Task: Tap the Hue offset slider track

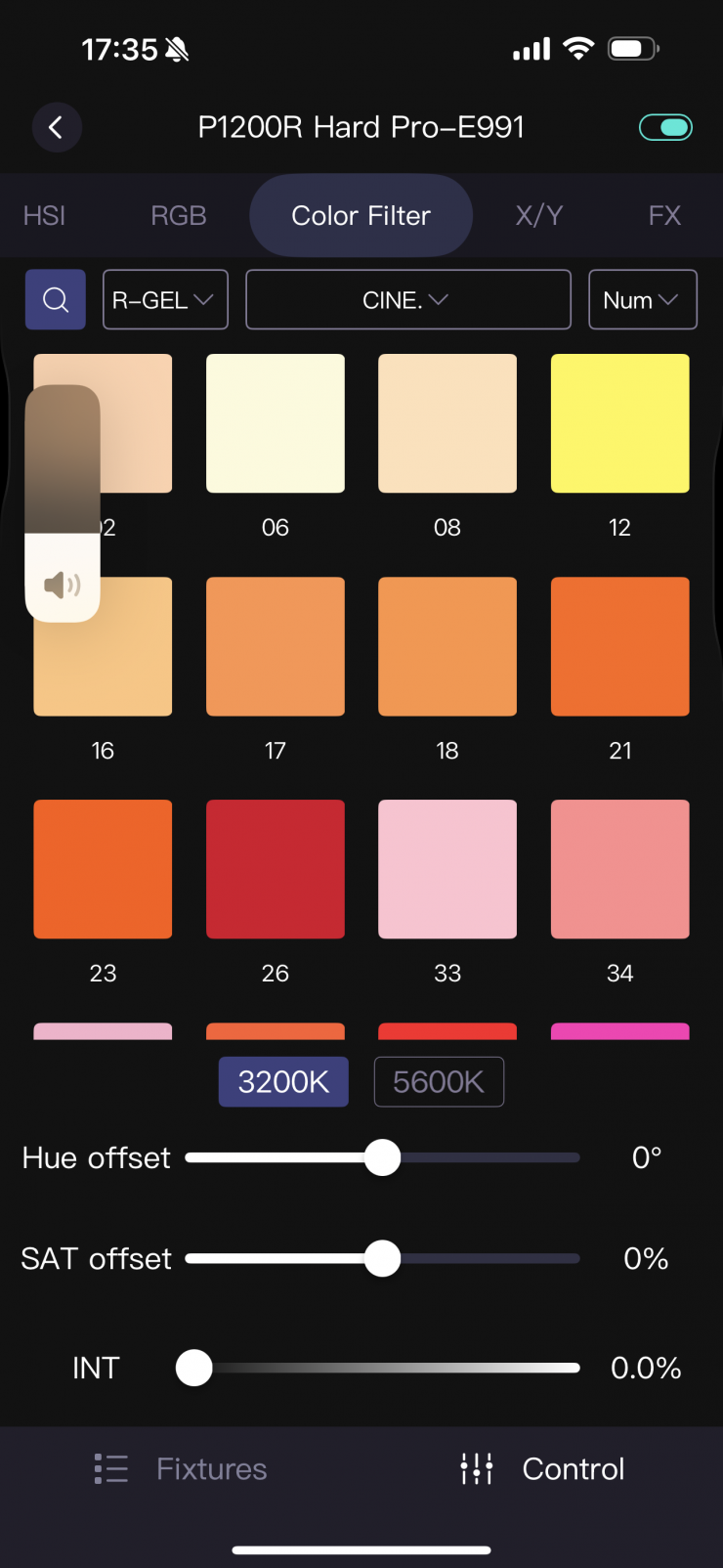Action: pos(489,1158)
